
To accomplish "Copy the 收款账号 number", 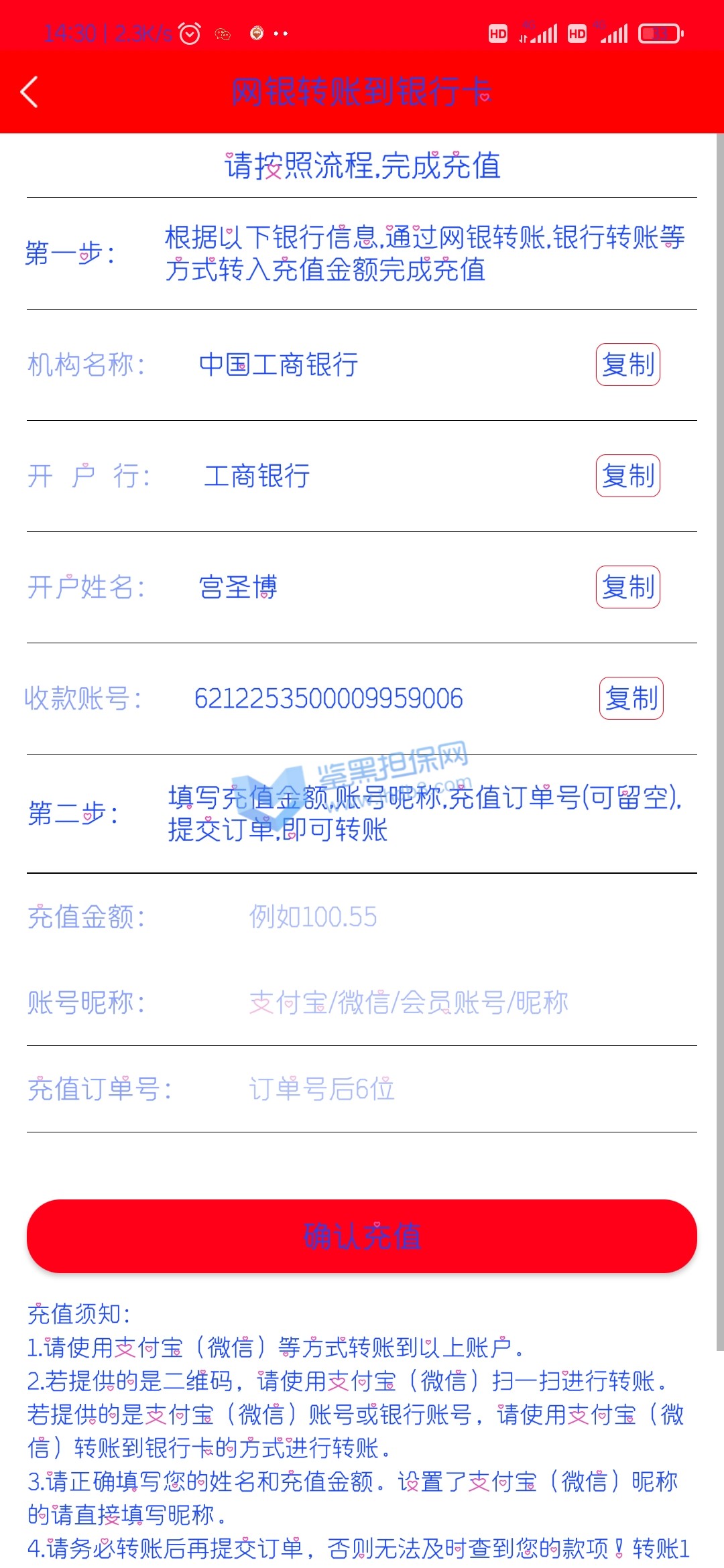I will pyautogui.click(x=630, y=698).
